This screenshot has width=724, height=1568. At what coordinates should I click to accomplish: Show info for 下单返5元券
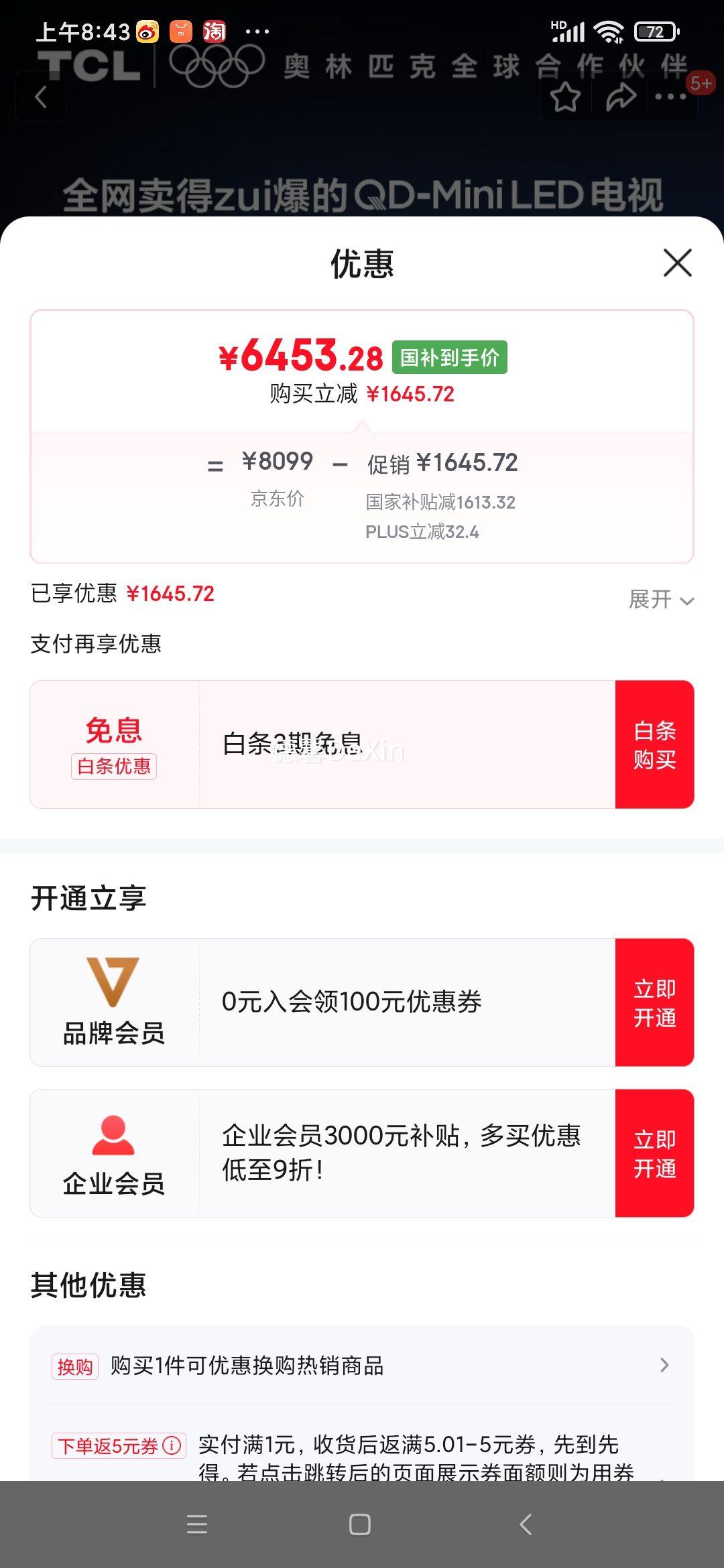point(172,1445)
